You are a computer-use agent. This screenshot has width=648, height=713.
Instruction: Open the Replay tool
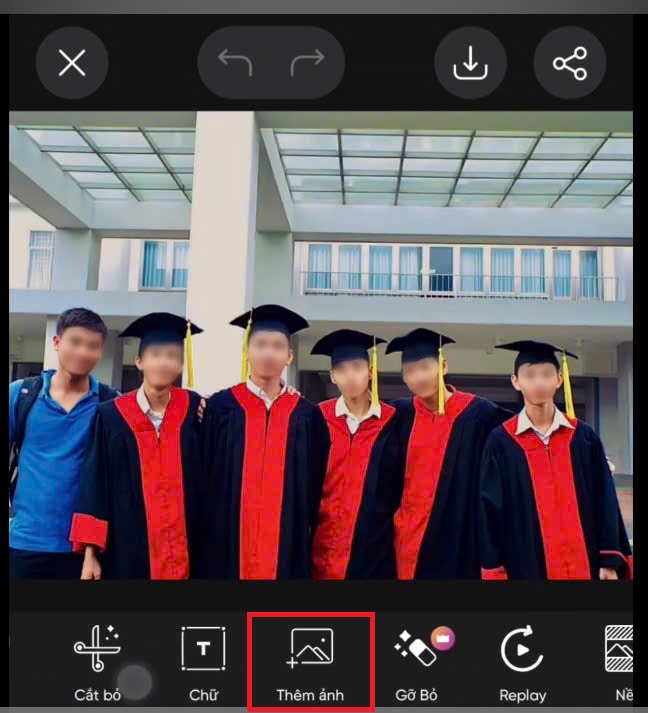click(x=522, y=660)
